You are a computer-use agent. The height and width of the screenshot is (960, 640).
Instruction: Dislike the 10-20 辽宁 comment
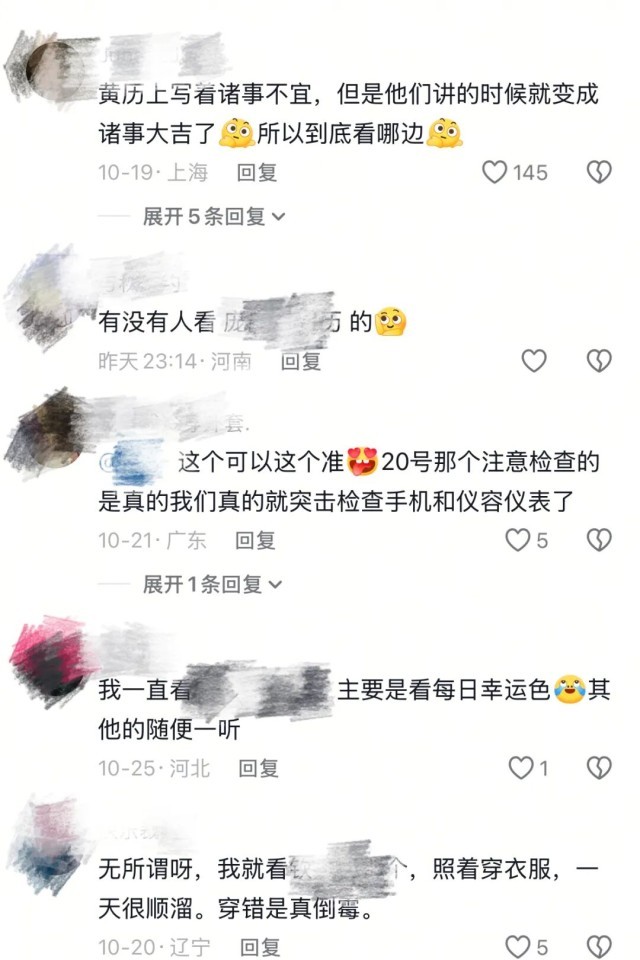pos(598,946)
